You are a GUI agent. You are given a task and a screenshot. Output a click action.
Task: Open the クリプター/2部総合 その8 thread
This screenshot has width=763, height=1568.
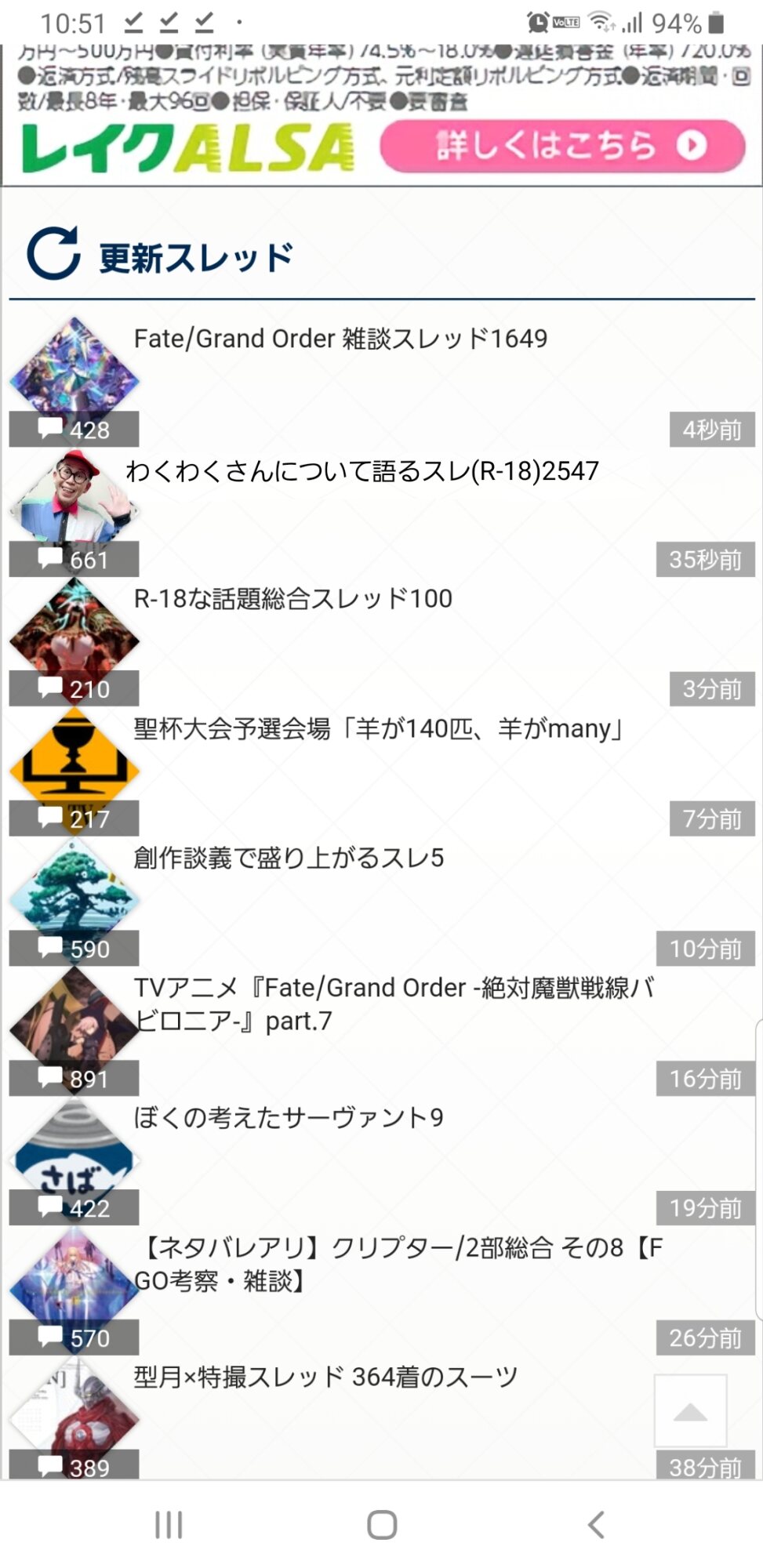point(398,1263)
